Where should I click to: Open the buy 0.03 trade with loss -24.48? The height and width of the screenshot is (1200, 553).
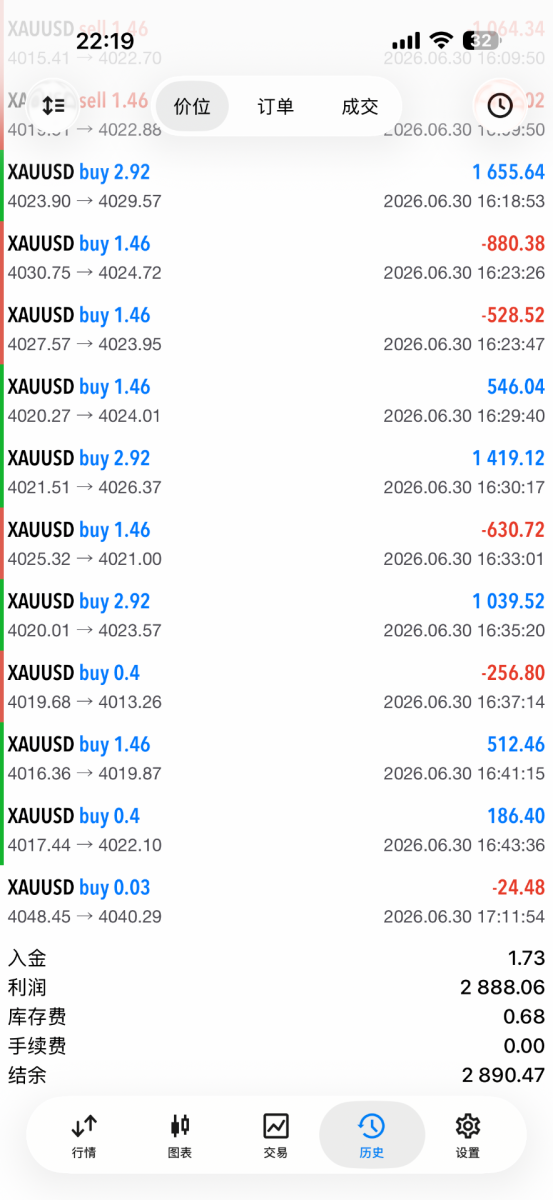(x=276, y=901)
